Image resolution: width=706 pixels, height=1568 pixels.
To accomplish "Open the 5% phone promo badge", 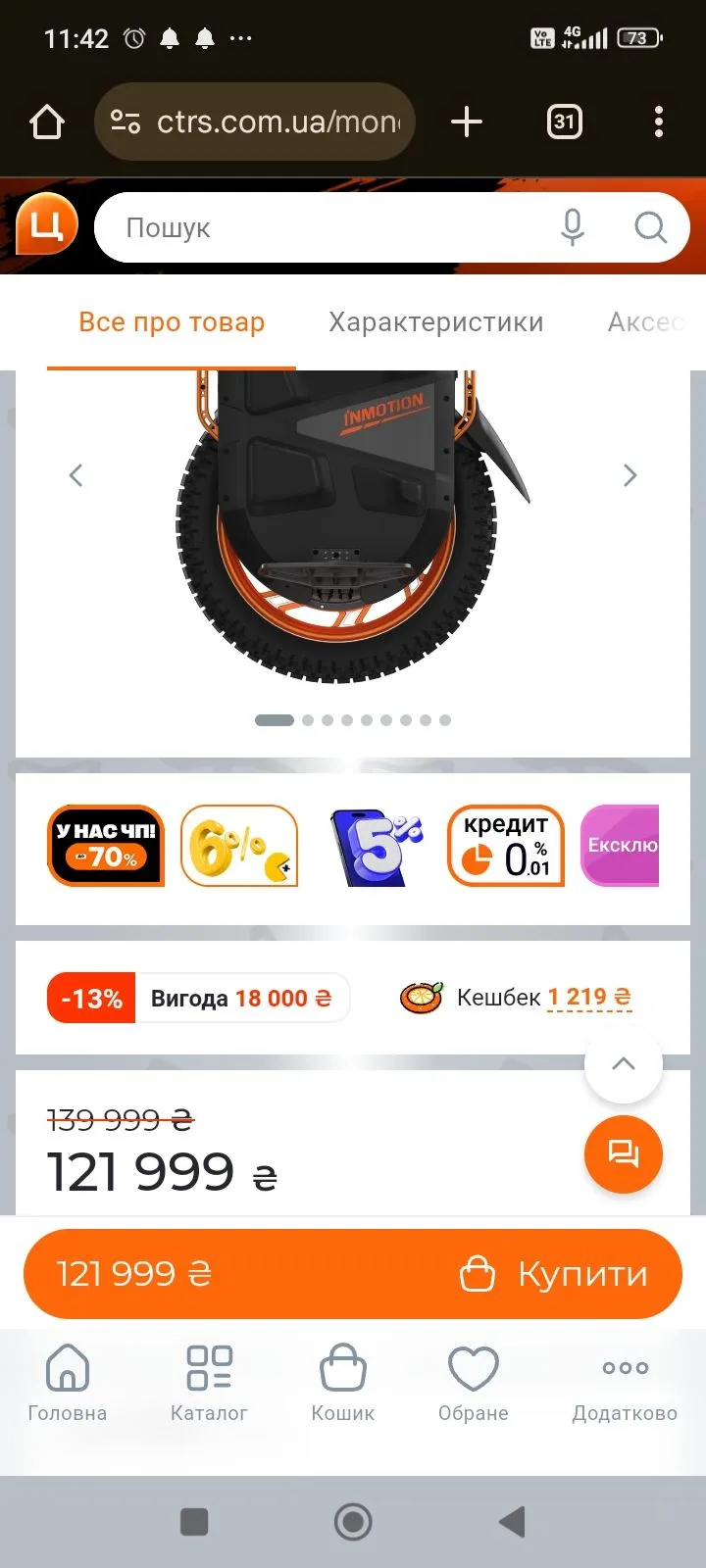I will [x=375, y=847].
